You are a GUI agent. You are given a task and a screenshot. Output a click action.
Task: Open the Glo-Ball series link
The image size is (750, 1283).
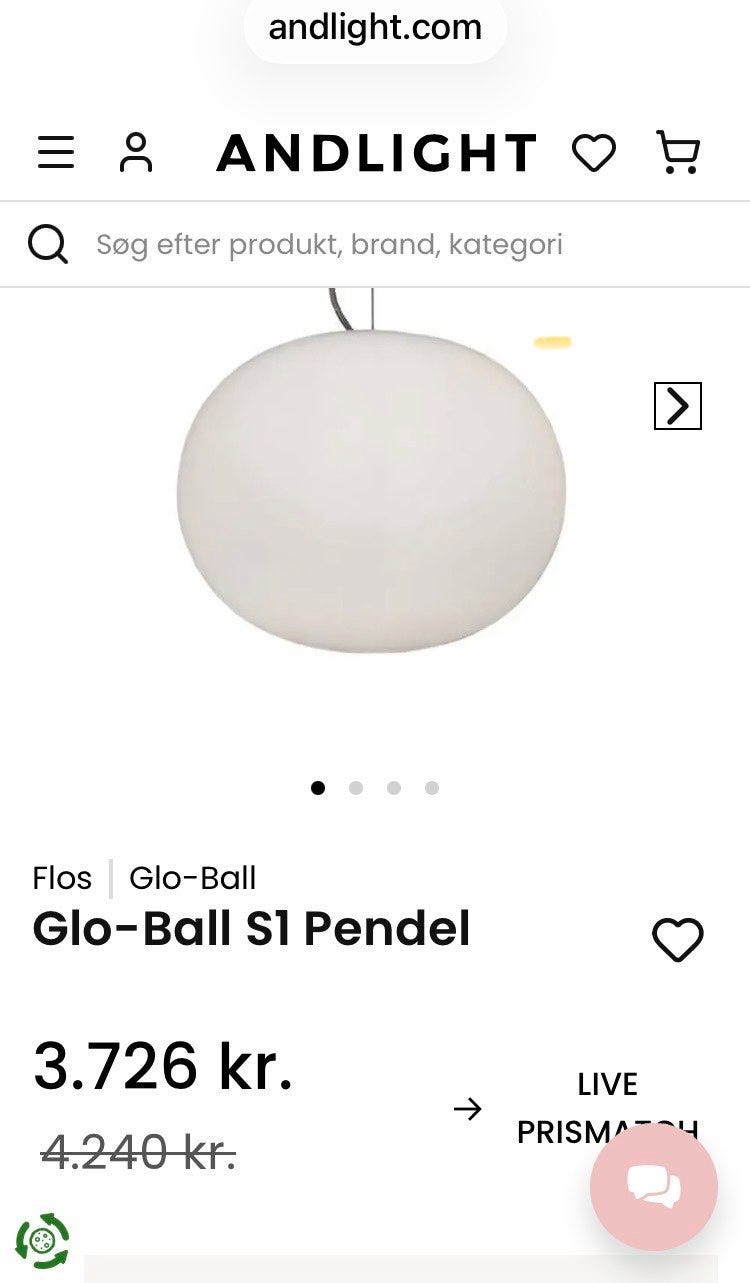(193, 878)
